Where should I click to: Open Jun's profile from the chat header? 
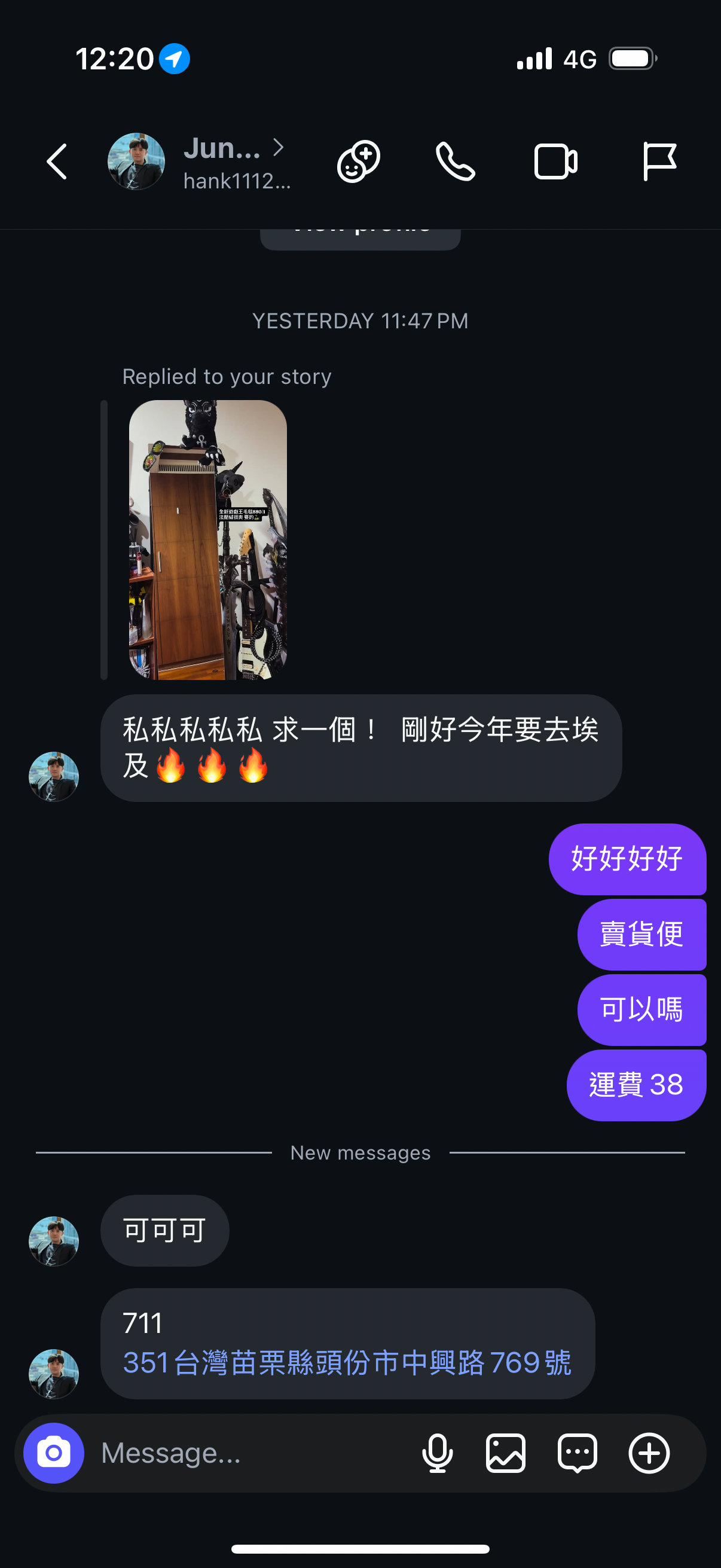pyautogui.click(x=222, y=162)
